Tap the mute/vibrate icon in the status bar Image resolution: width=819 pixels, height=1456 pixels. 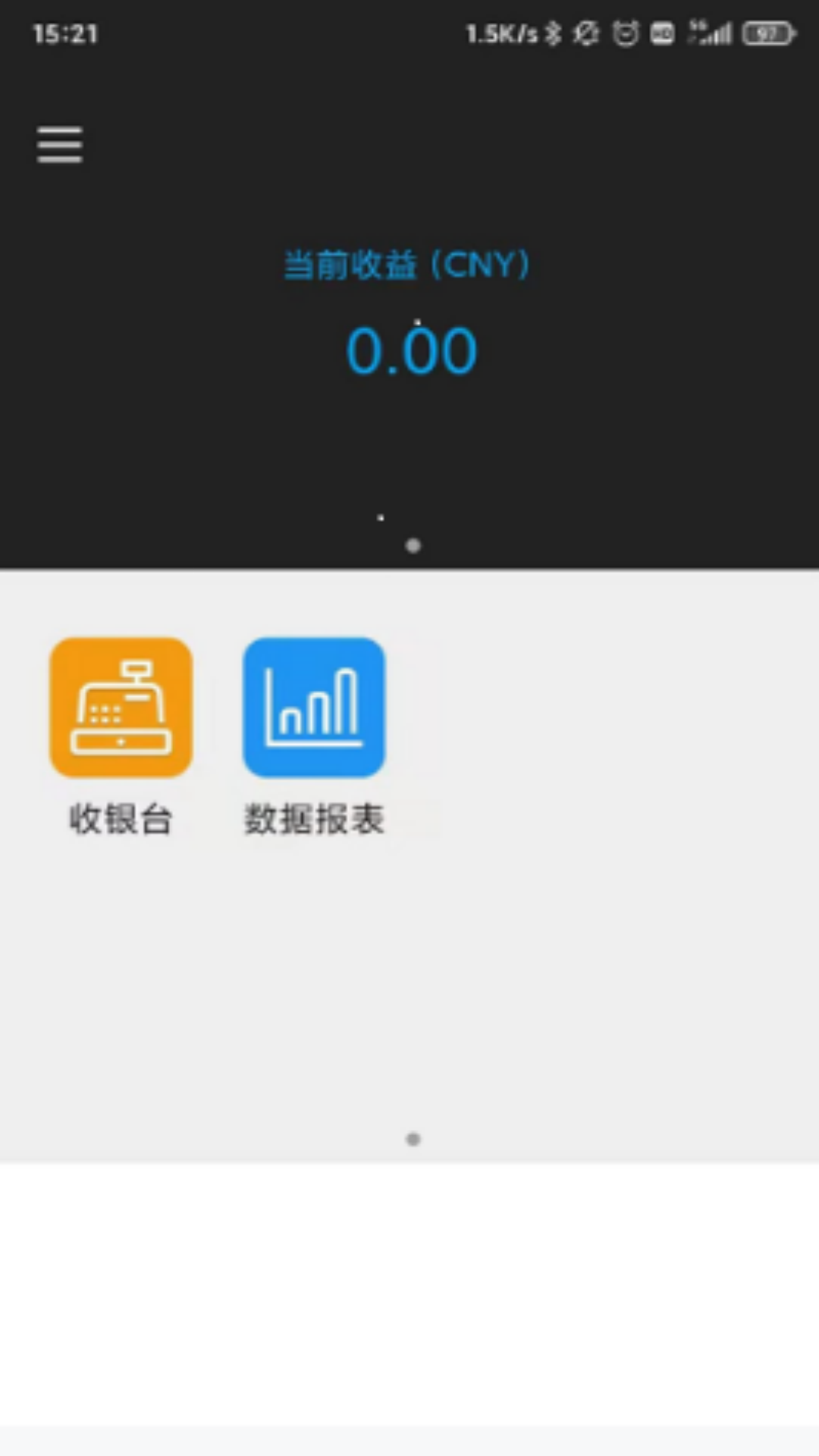tap(586, 33)
